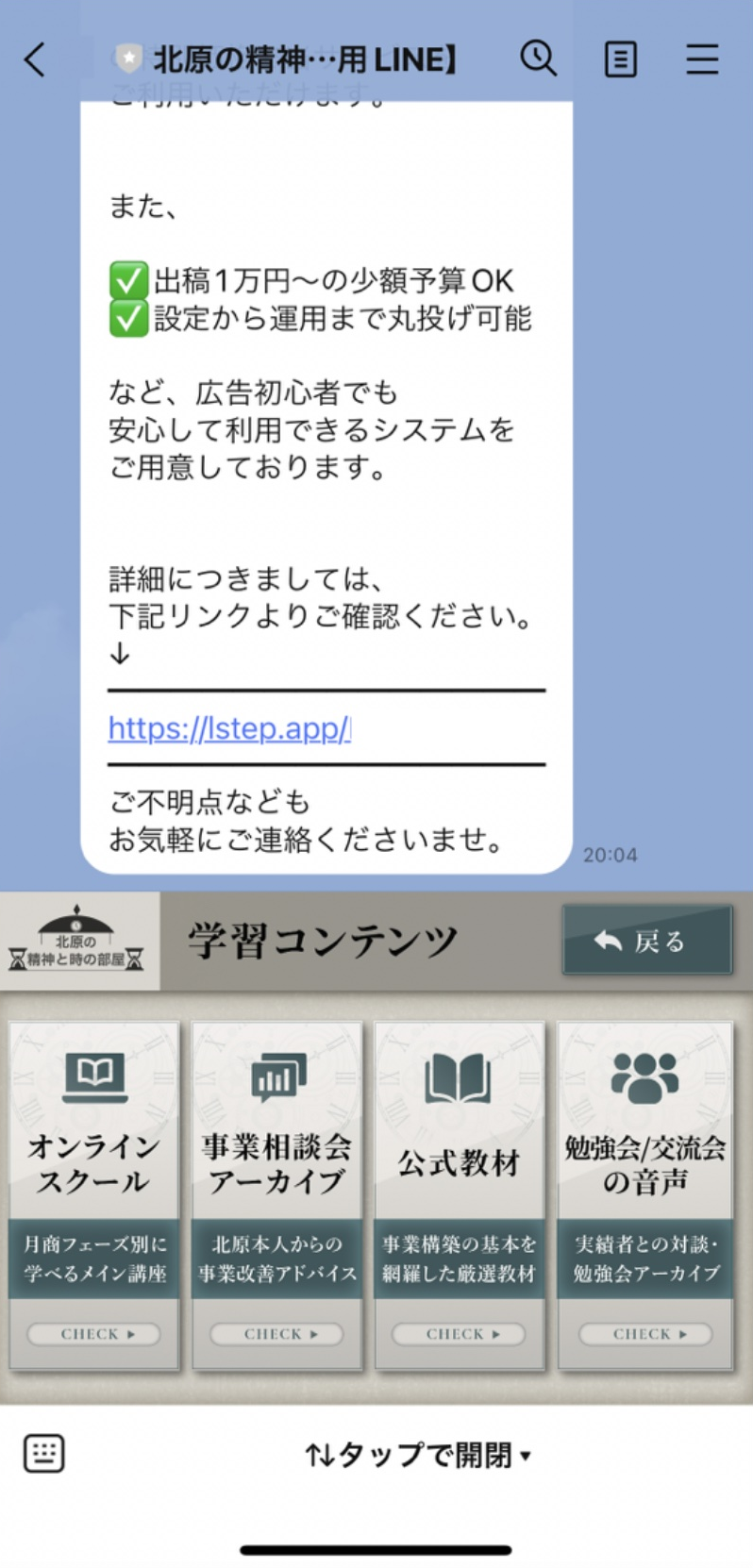Image resolution: width=753 pixels, height=1568 pixels.
Task: Open the search icon in the chat header
Action: pos(538,59)
